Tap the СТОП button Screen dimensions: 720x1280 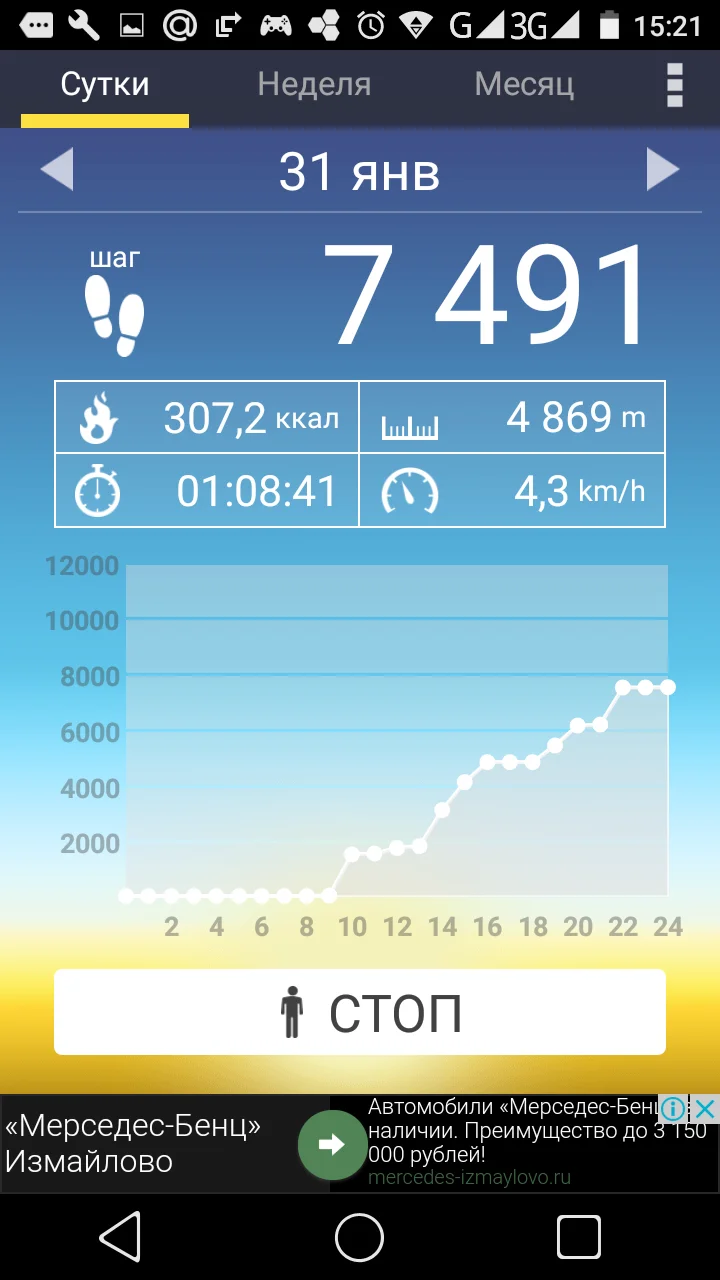[x=360, y=1012]
